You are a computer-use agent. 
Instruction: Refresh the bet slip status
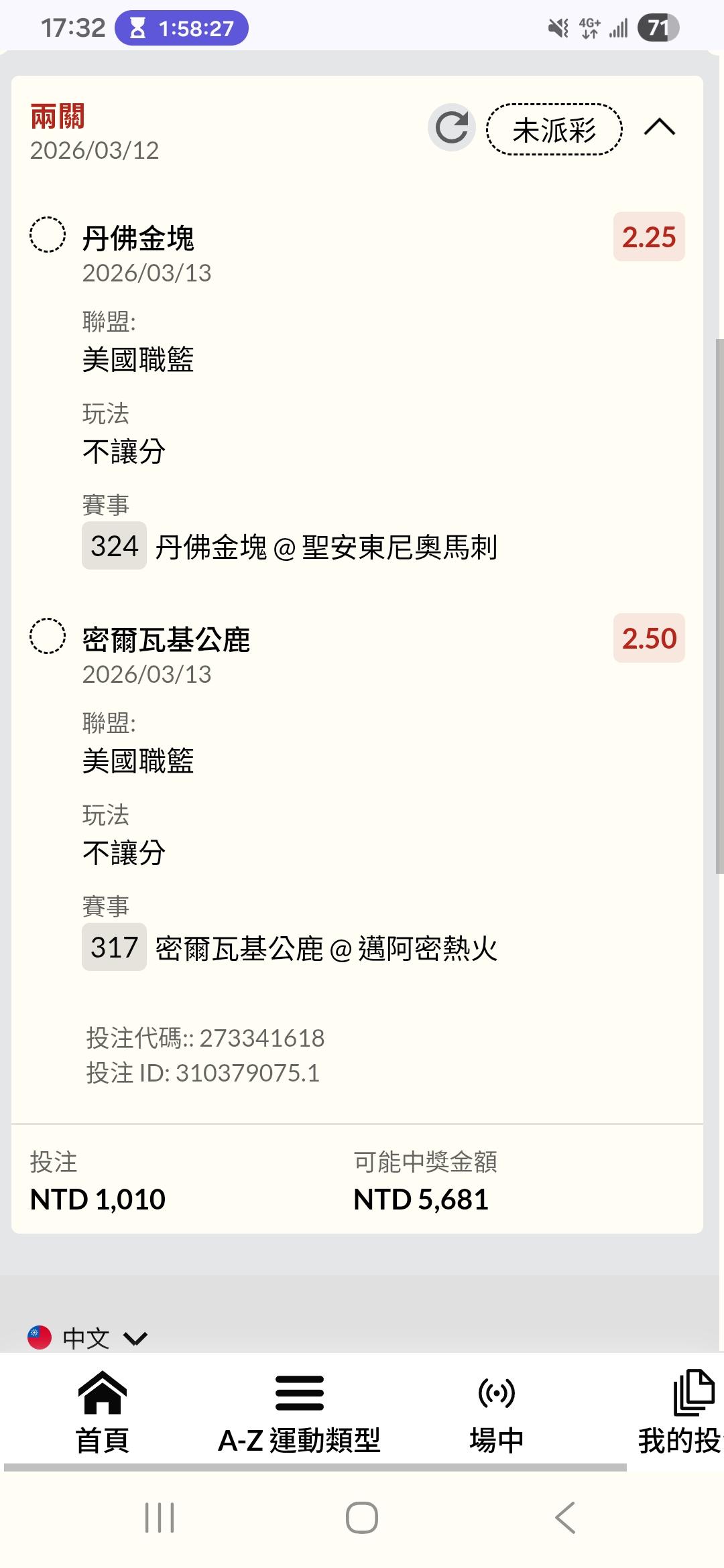pos(452,127)
